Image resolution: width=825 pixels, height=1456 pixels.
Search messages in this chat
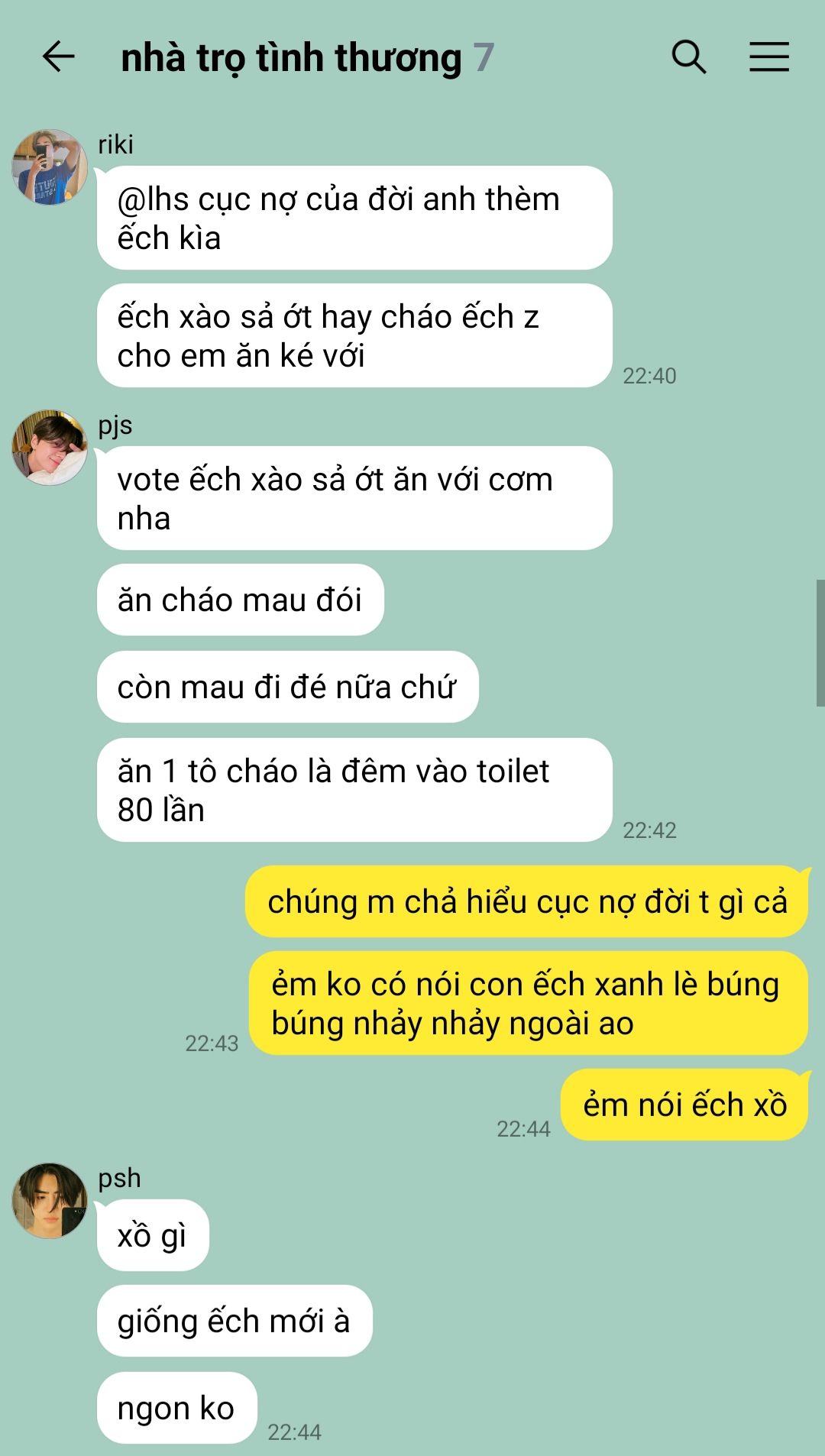tap(688, 57)
